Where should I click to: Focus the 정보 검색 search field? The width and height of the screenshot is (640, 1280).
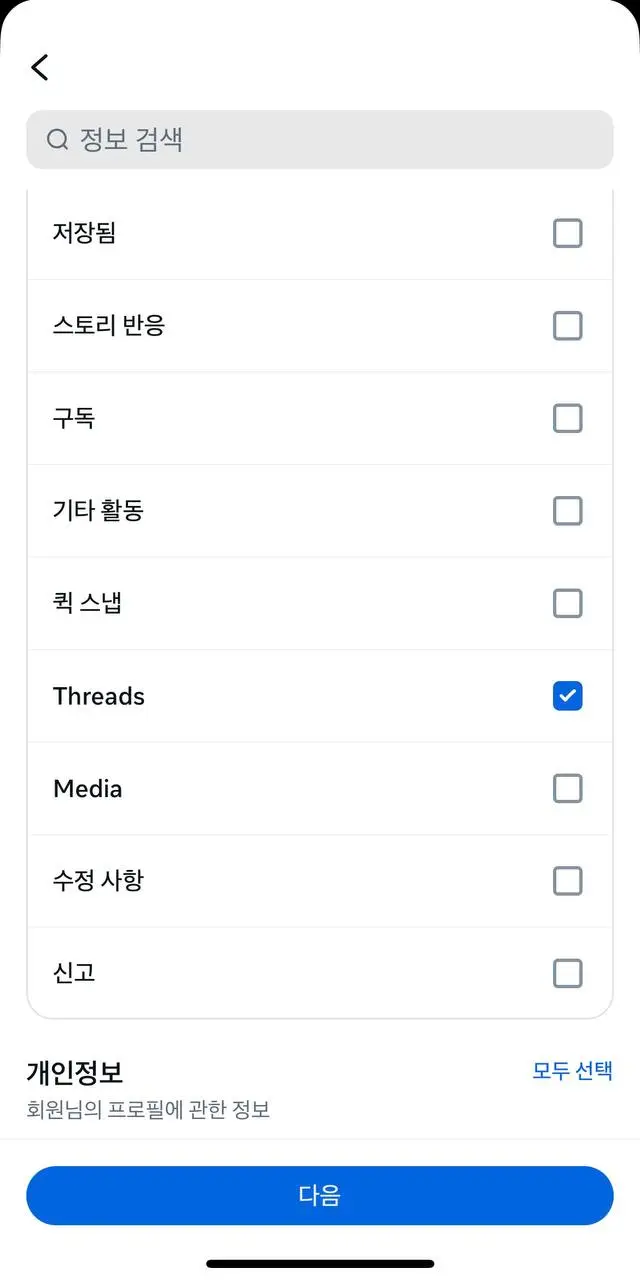pos(320,139)
